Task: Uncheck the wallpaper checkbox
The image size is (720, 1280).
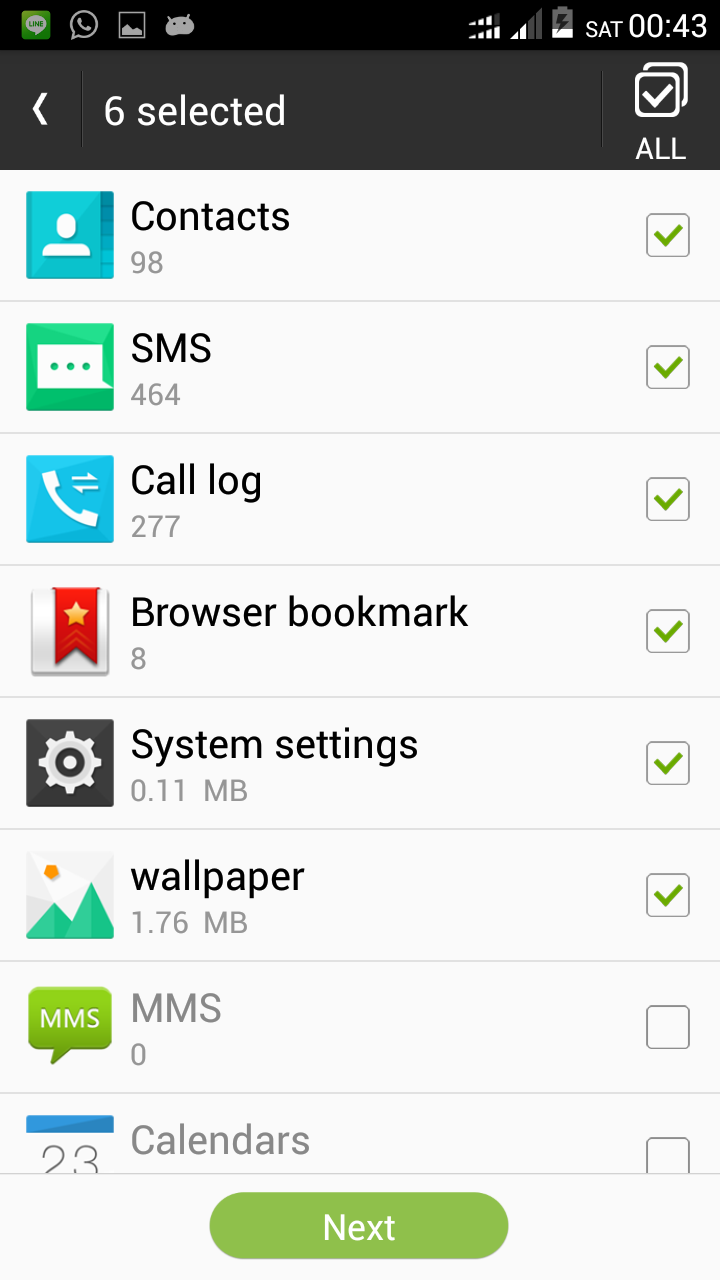Action: (667, 894)
